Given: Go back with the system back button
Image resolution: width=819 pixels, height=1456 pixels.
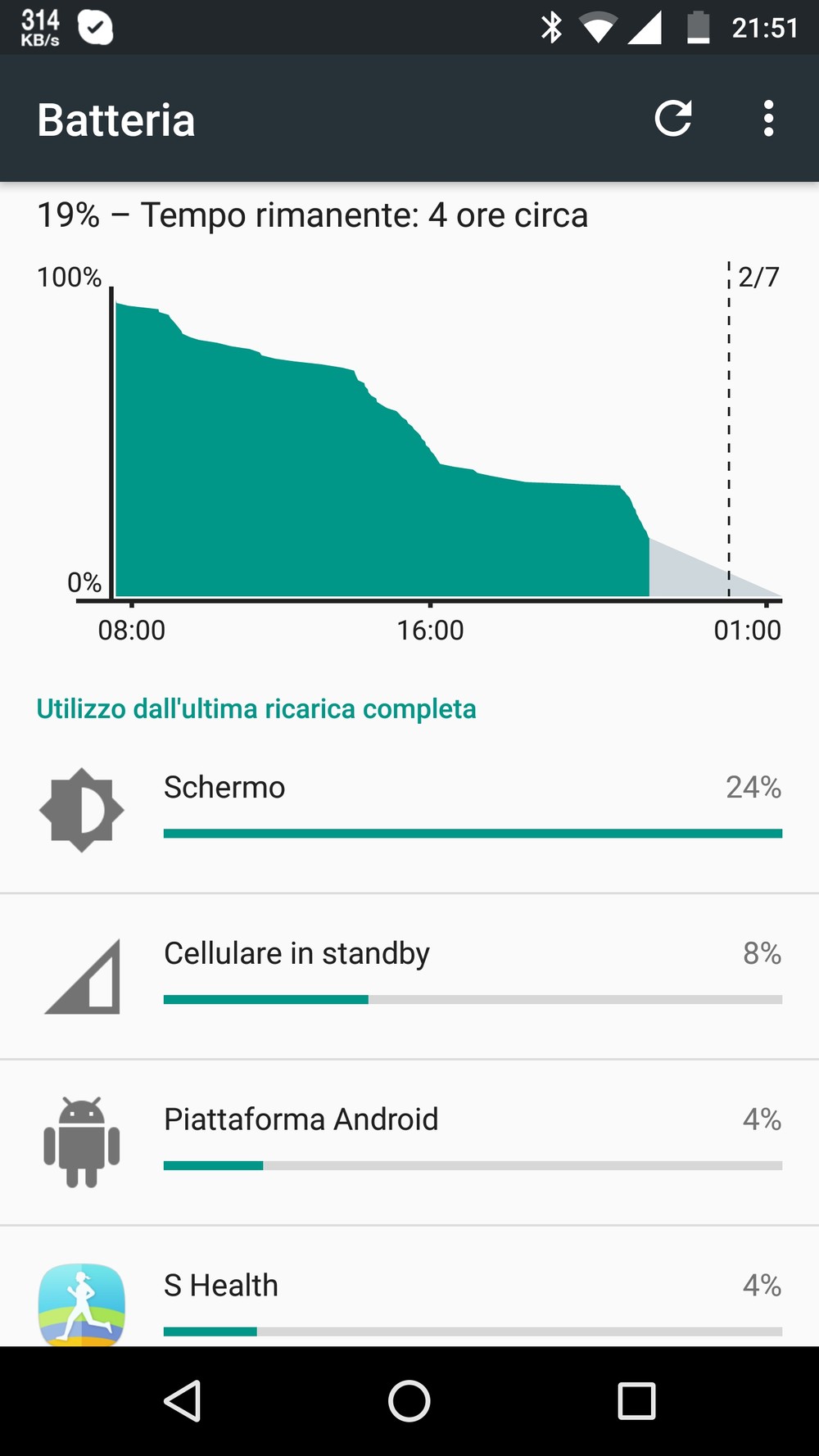Looking at the screenshot, I should coord(183,1401).
